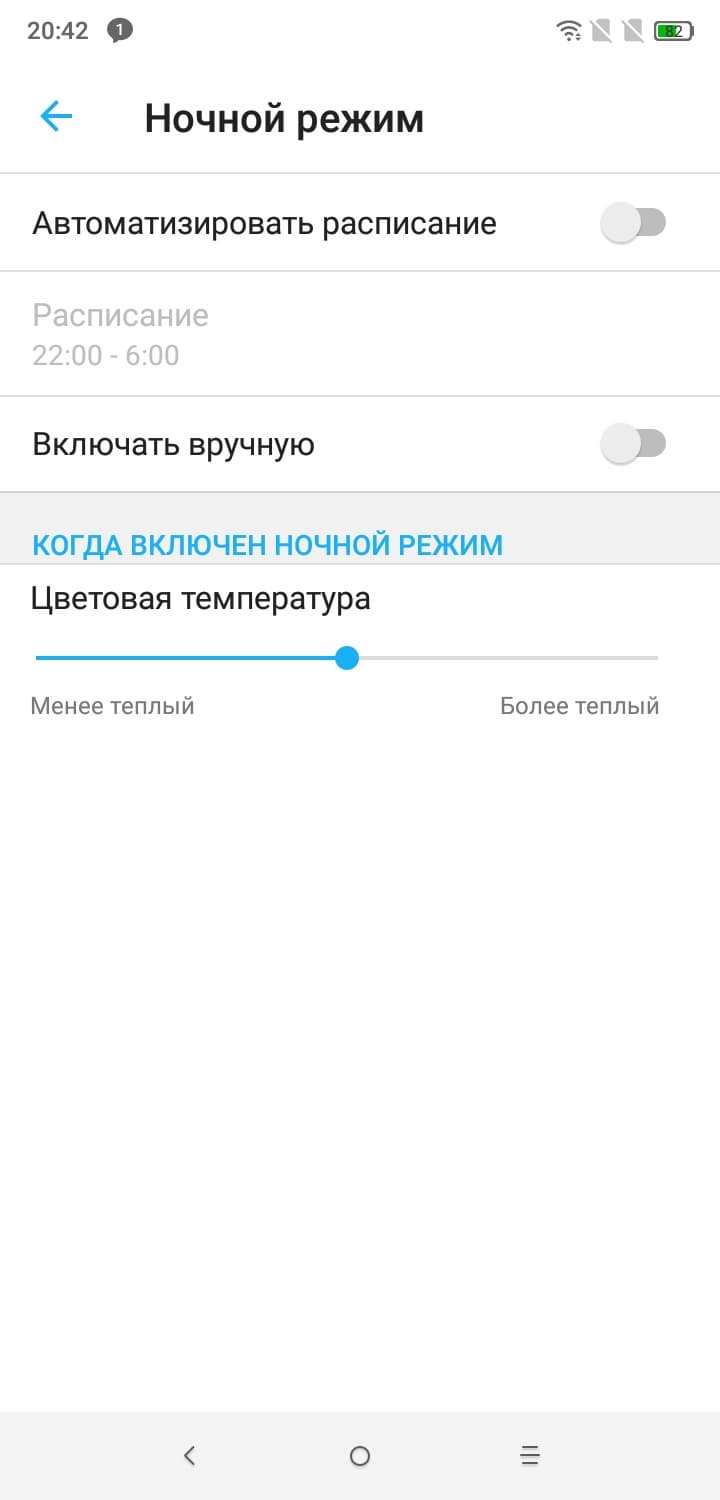Go back from Ночной режим settings
Image resolution: width=720 pixels, height=1500 pixels.
pyautogui.click(x=56, y=117)
